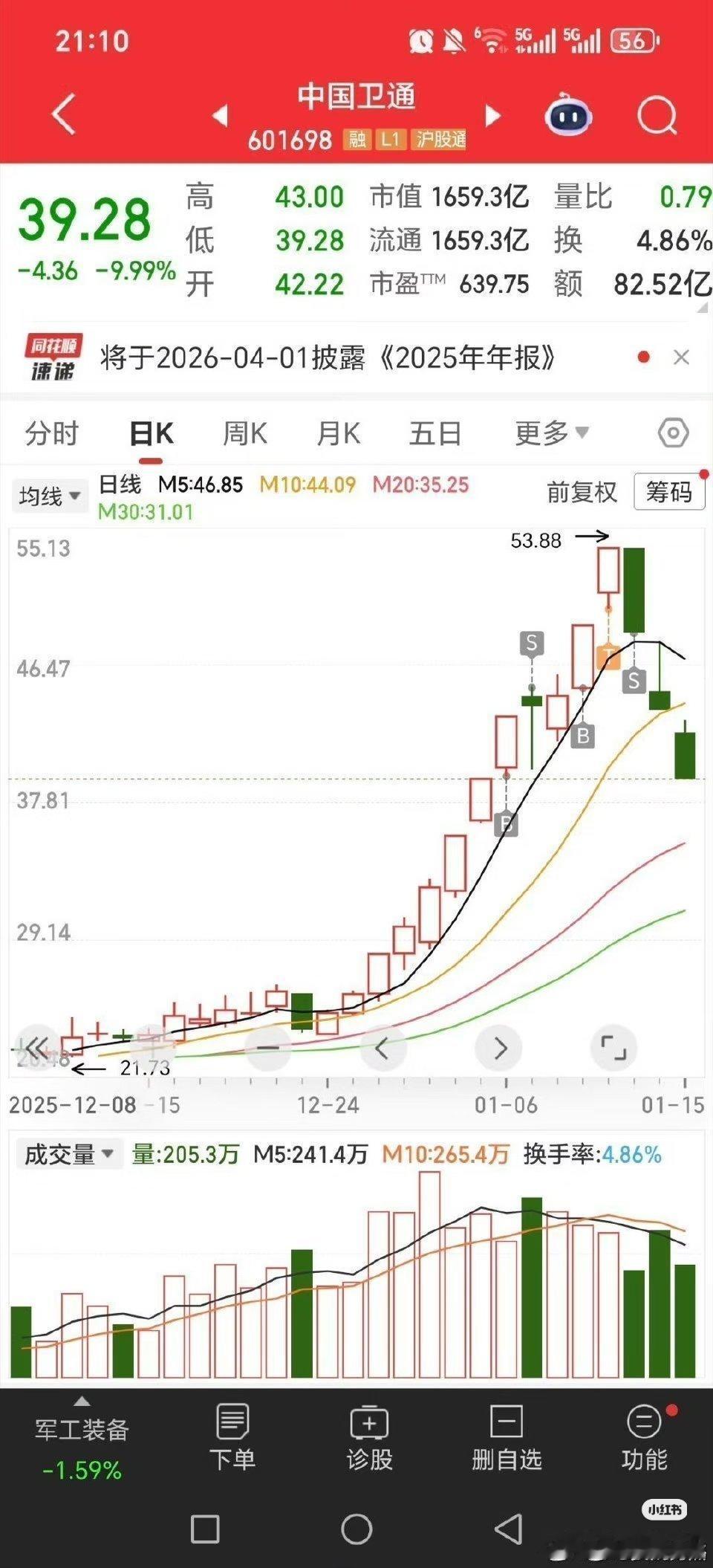Remove stock via 删自选
Screen dimensions: 713x1568
(507, 1438)
